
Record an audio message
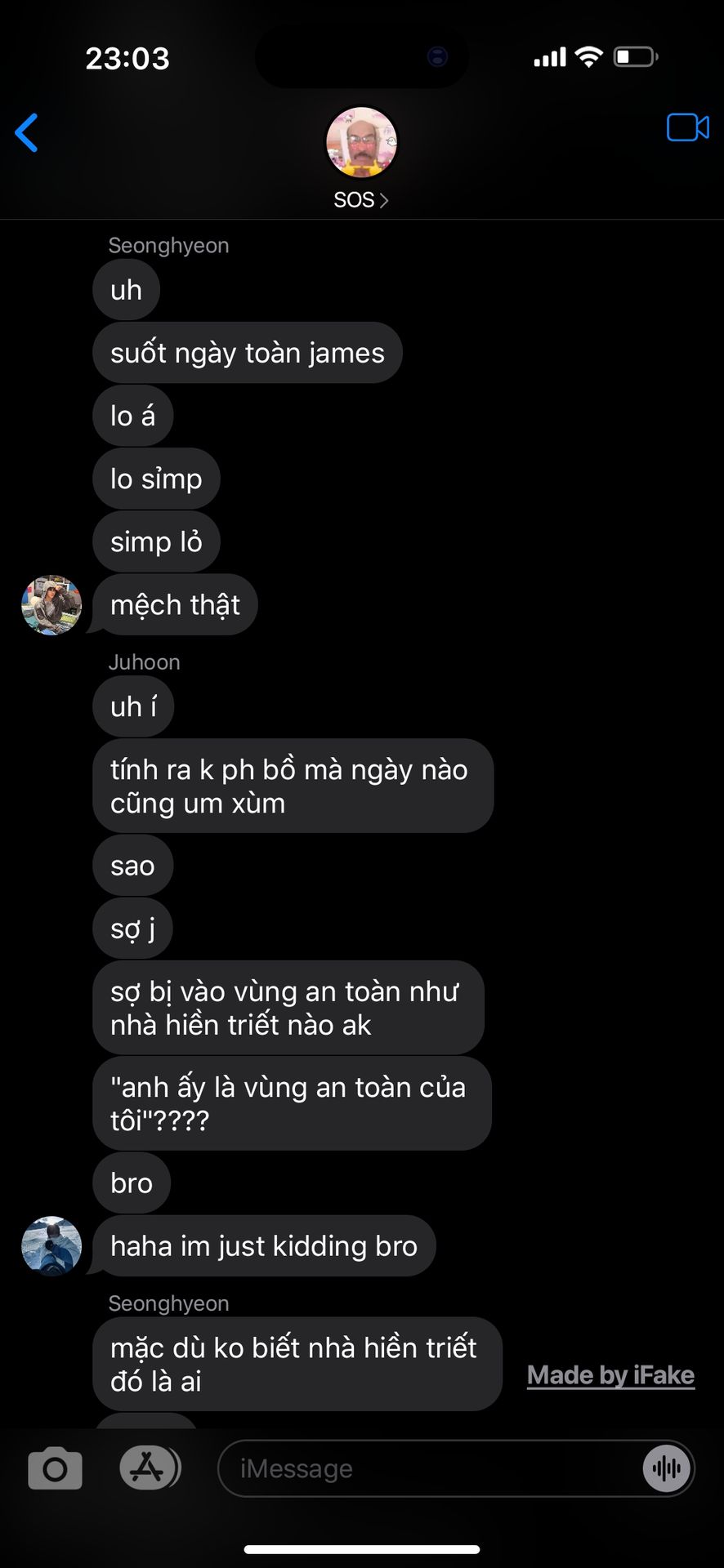pos(667,1468)
